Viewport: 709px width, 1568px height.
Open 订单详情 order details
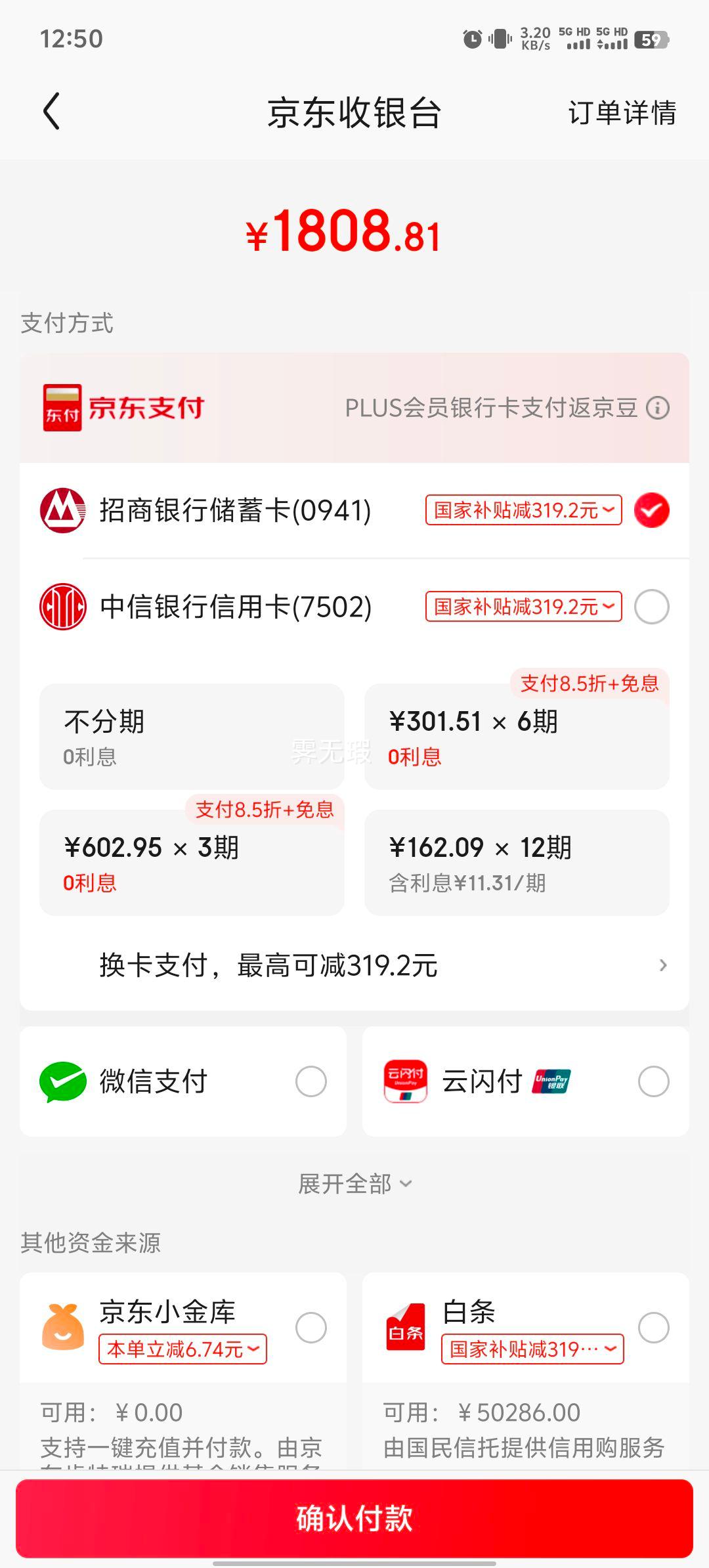pos(621,112)
